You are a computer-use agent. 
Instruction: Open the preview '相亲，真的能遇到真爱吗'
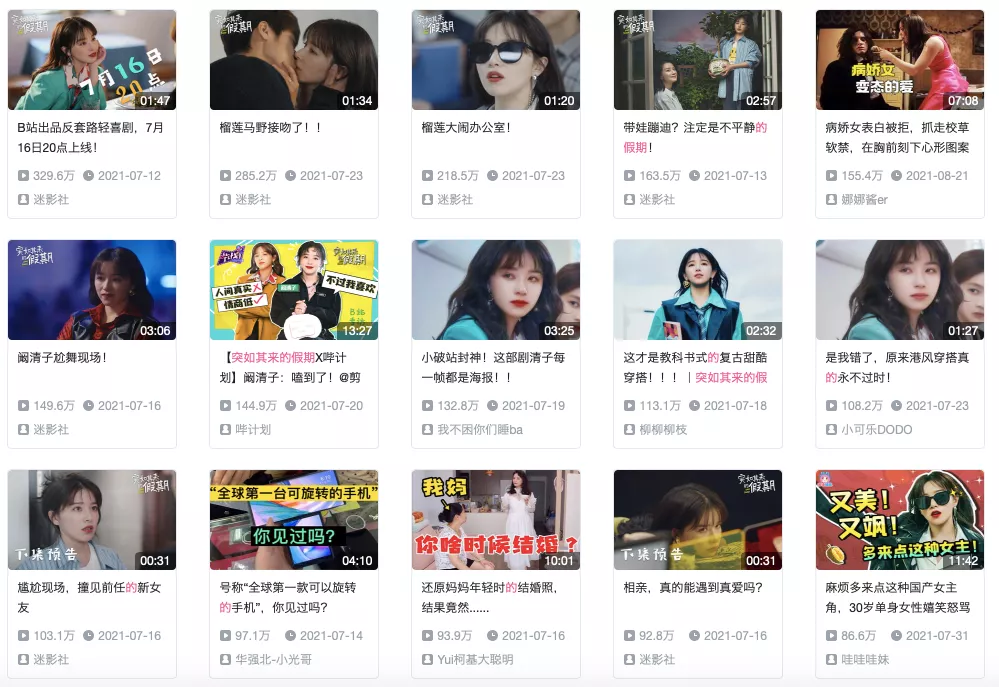click(697, 520)
